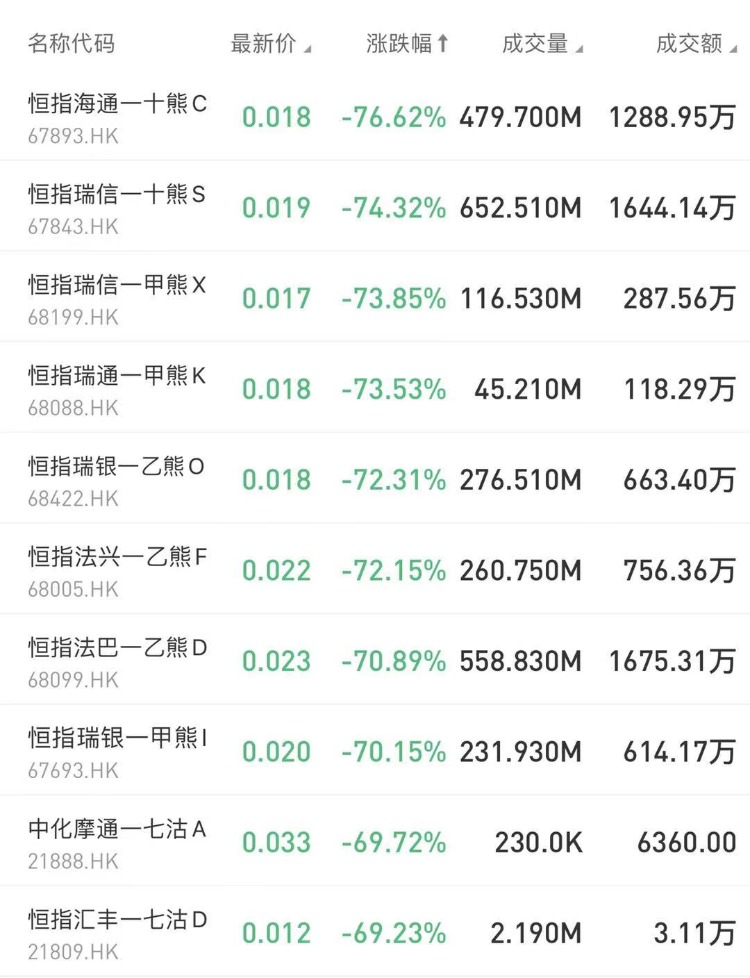
Task: Sort list by 成交量 column
Action: [x=542, y=44]
